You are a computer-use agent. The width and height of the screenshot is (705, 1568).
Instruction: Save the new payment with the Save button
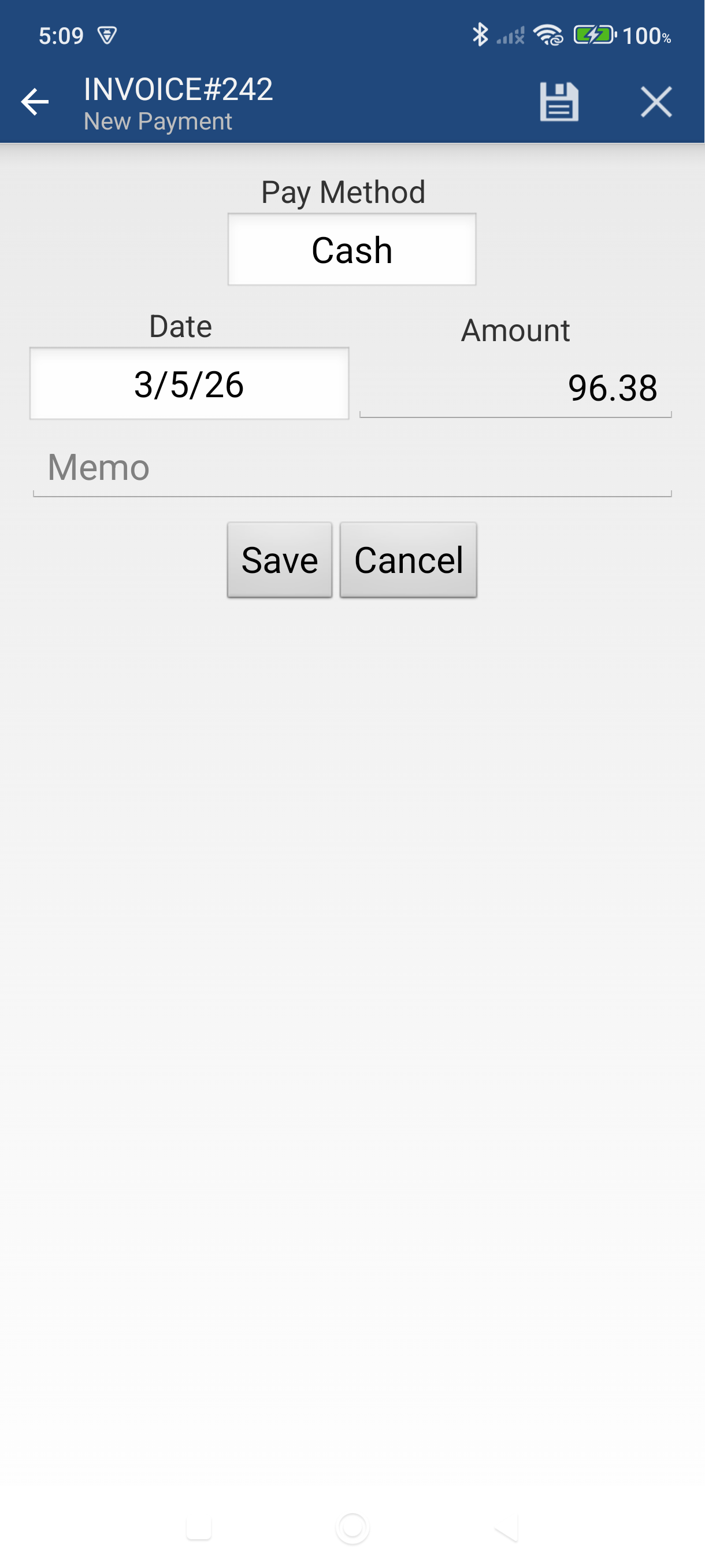click(x=279, y=560)
